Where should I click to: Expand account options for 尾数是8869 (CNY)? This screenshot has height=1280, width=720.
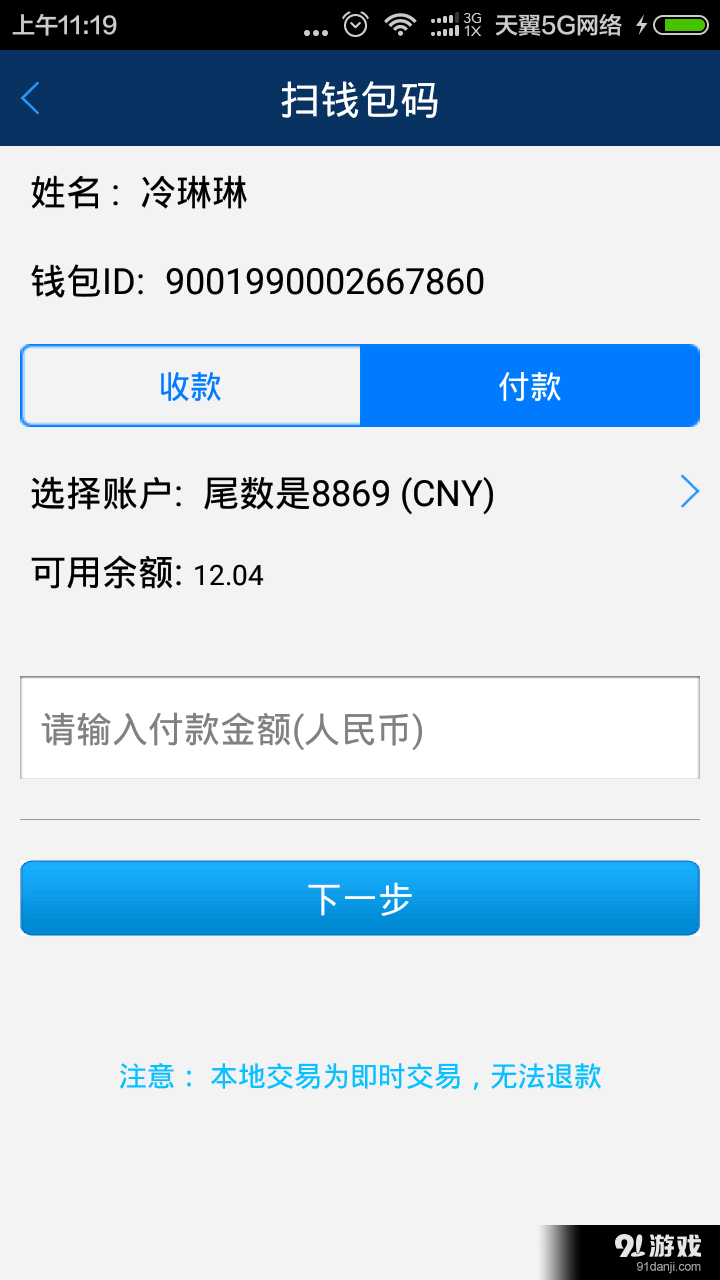(689, 491)
